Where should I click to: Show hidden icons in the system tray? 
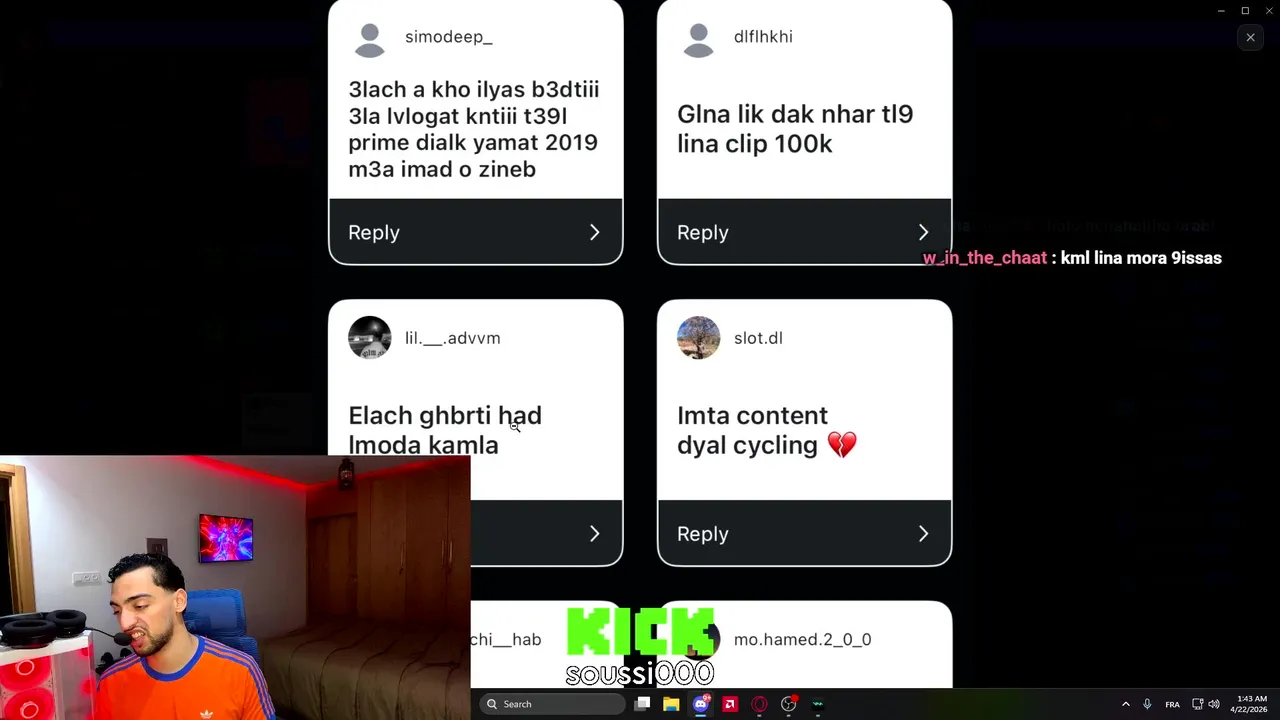click(1125, 704)
